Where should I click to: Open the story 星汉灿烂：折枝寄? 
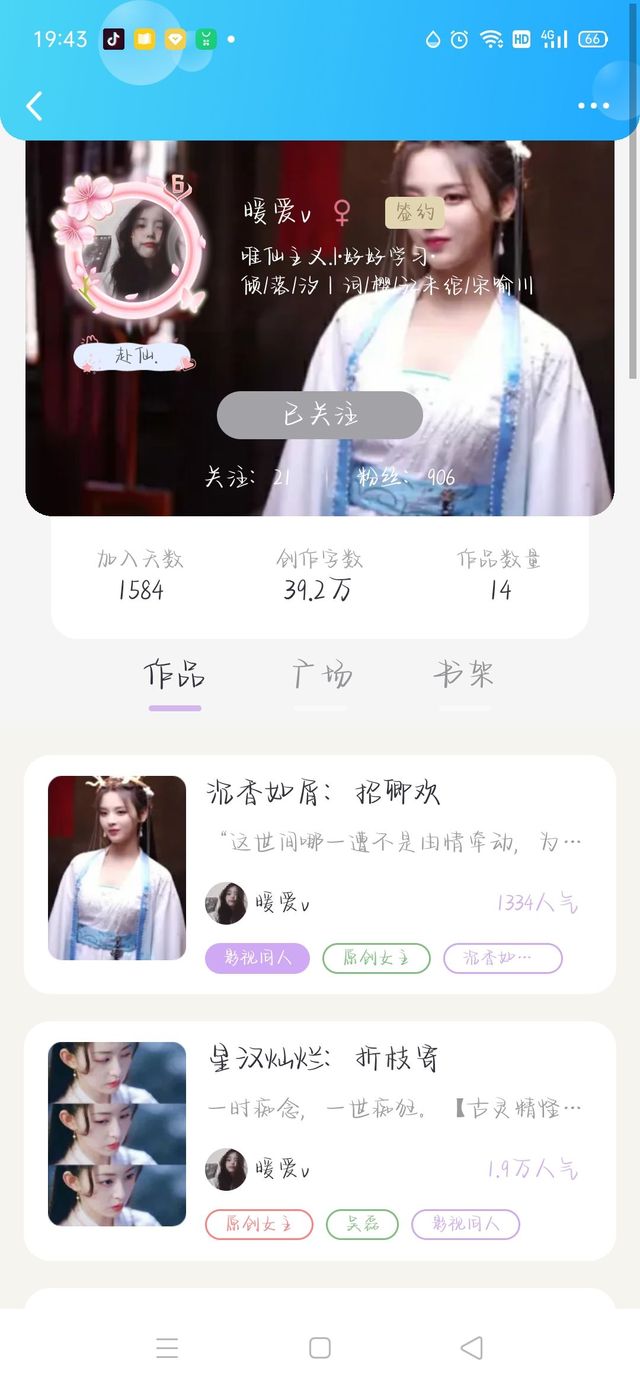coord(323,1059)
